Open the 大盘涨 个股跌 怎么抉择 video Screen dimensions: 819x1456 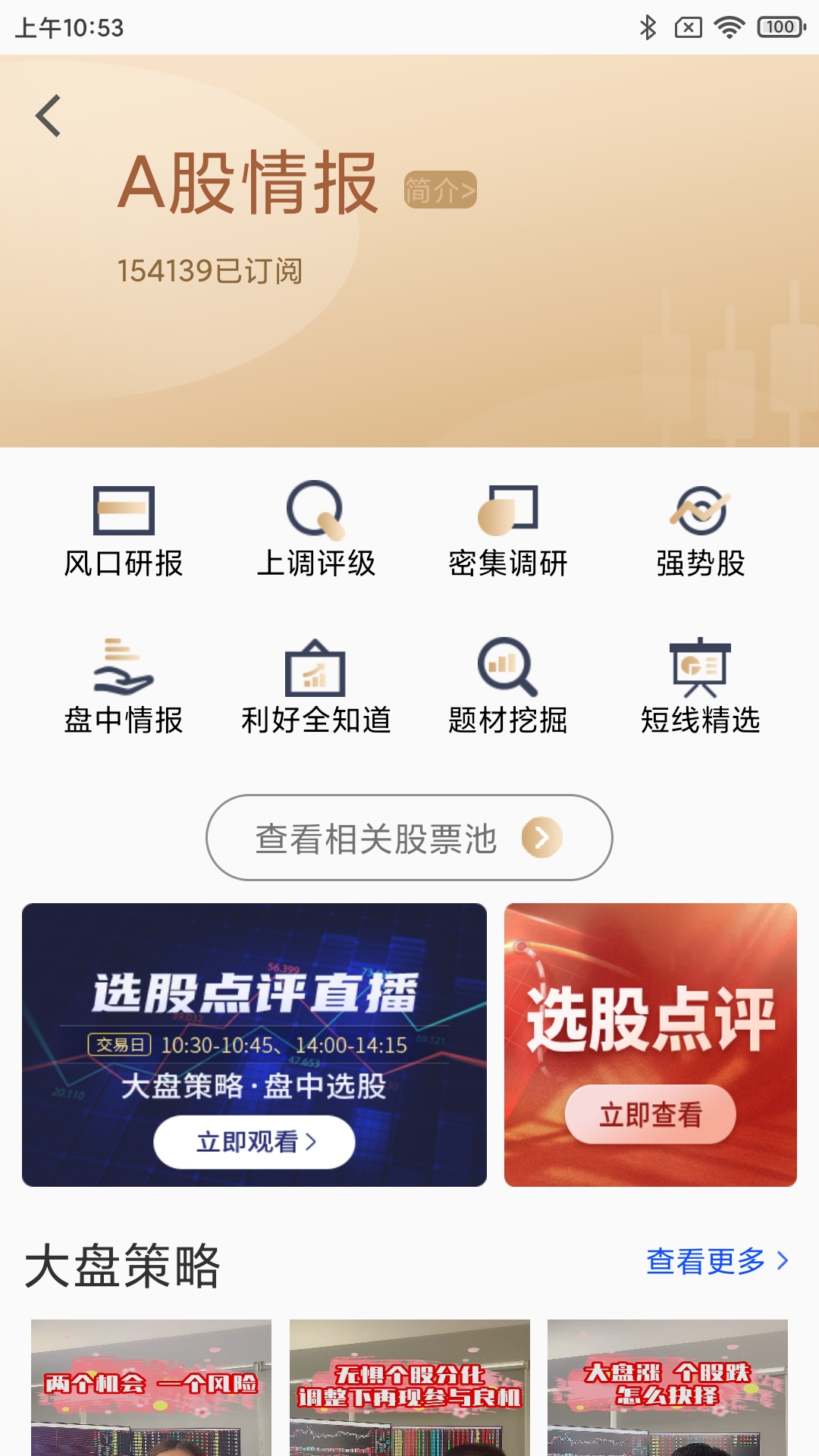(x=667, y=1388)
